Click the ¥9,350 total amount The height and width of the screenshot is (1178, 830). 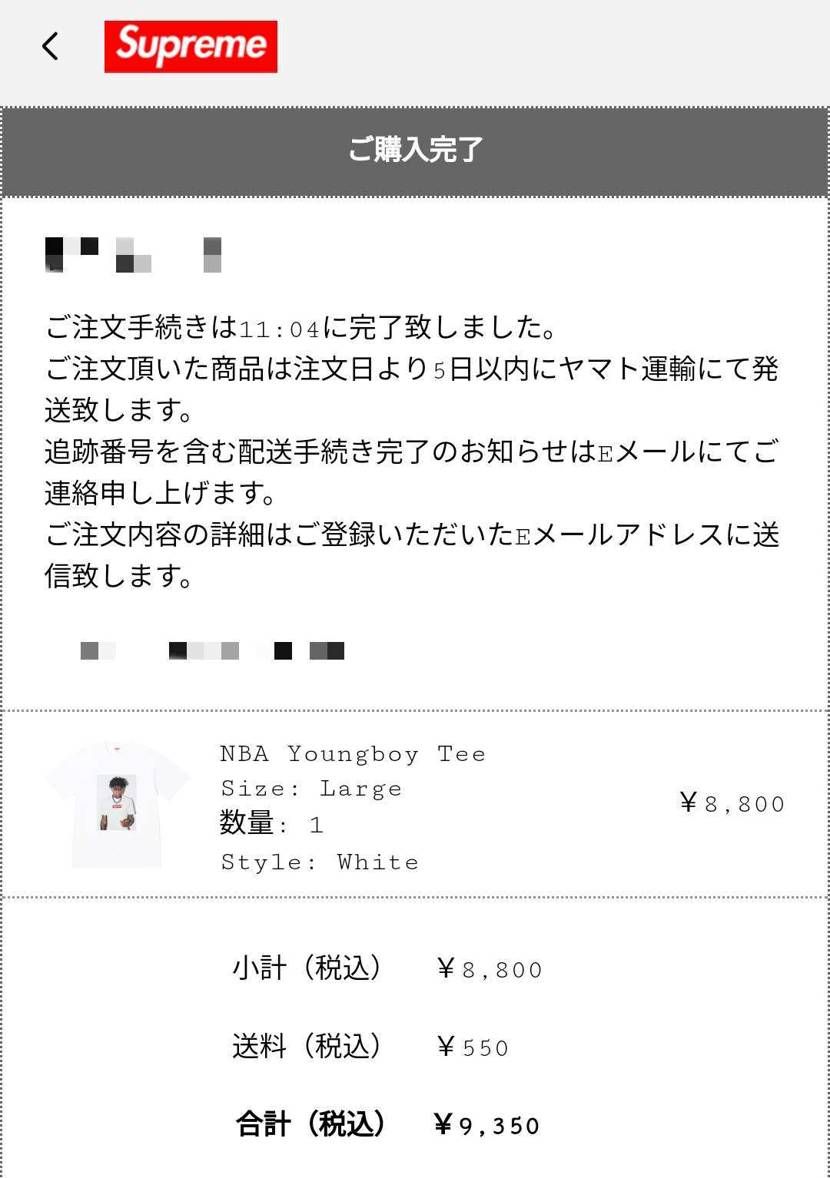click(483, 1124)
